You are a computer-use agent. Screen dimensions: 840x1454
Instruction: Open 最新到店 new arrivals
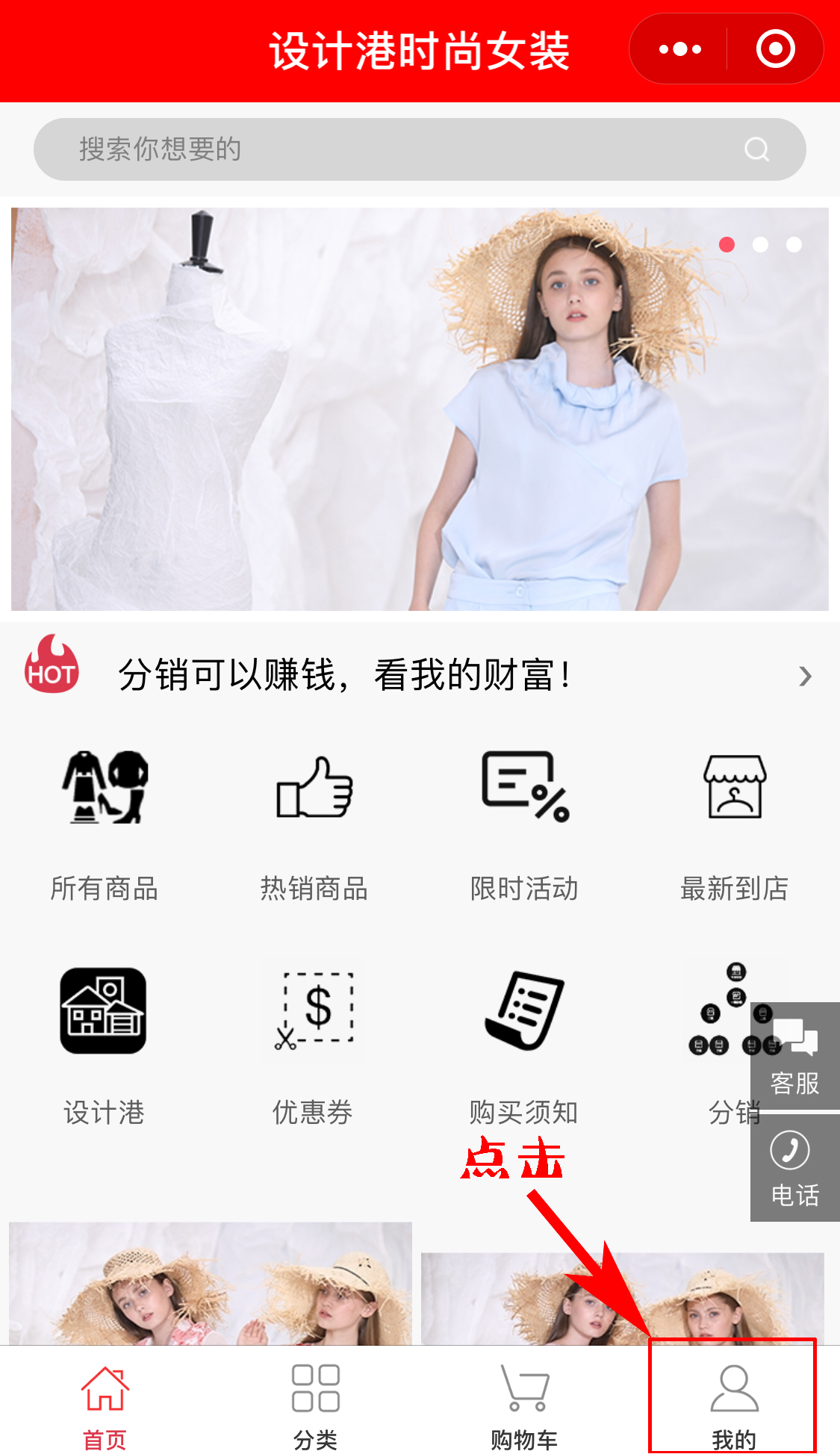pyautogui.click(x=734, y=821)
